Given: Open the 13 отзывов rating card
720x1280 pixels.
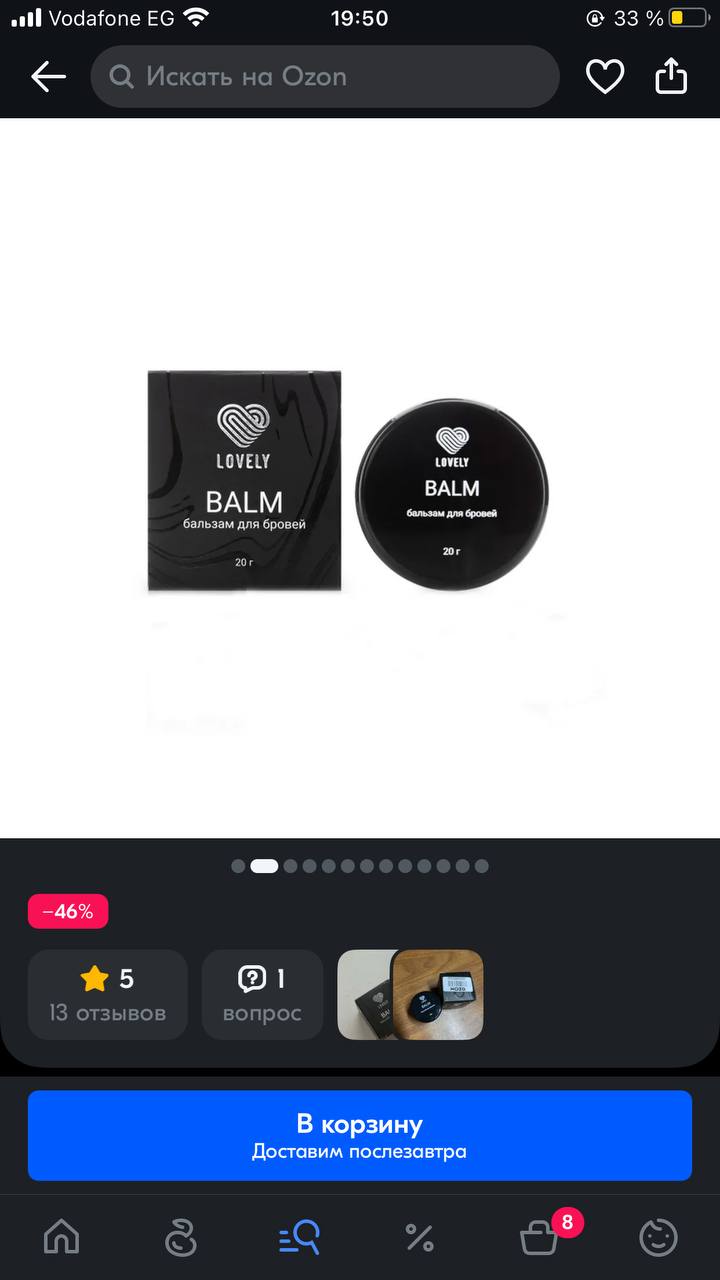Looking at the screenshot, I should pos(108,995).
